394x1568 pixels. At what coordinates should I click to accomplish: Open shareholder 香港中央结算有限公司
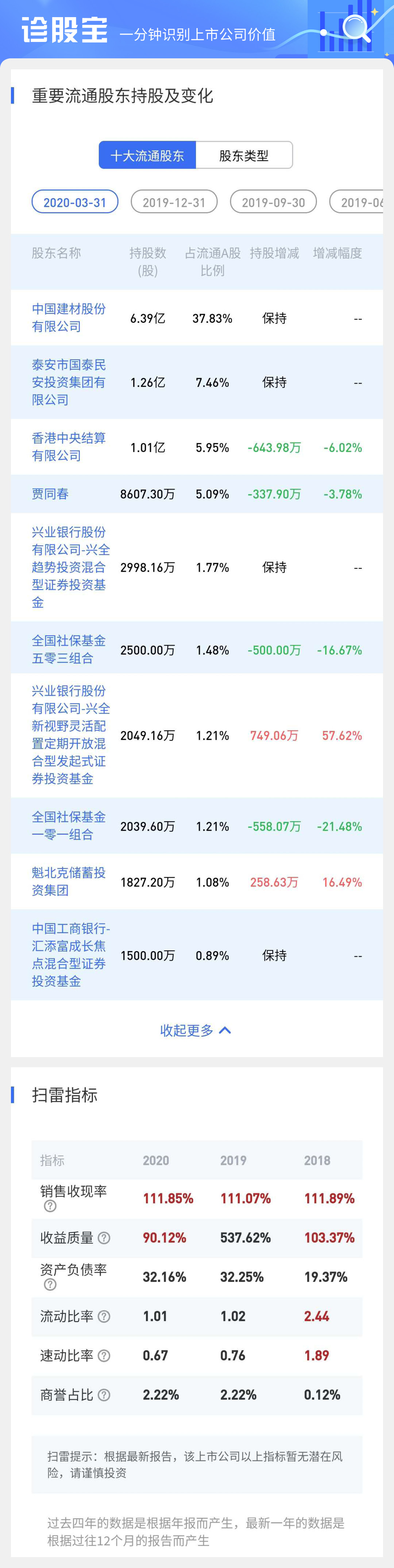(69, 447)
